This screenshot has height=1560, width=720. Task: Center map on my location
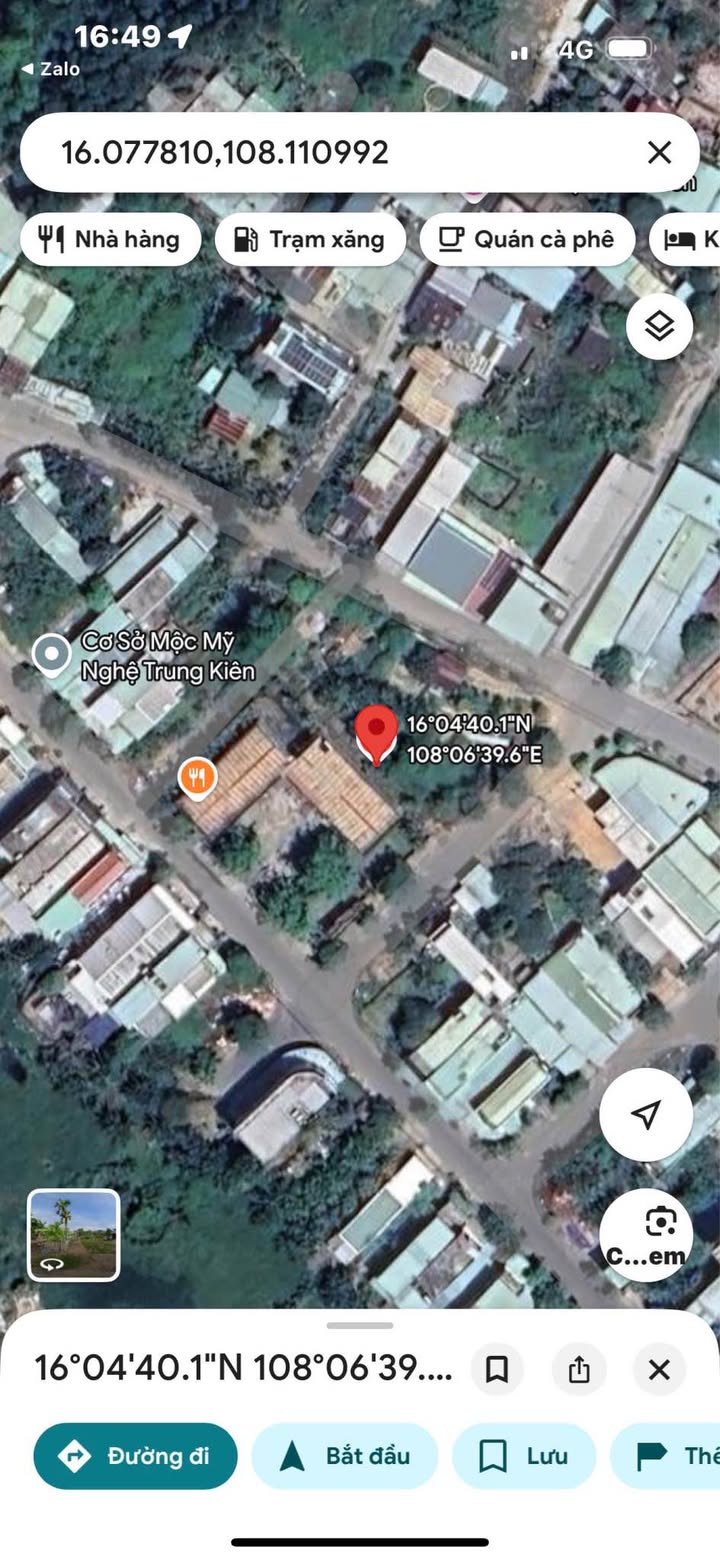point(646,1115)
